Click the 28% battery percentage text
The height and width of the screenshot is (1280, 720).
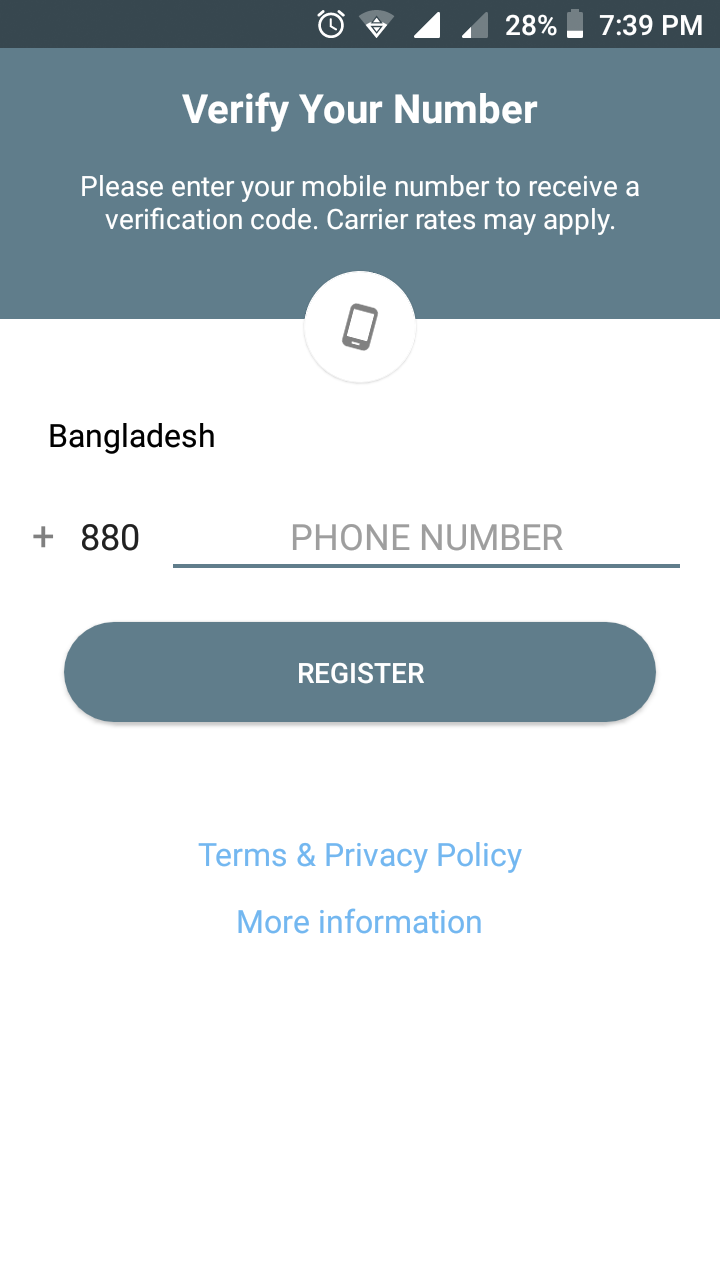[534, 24]
